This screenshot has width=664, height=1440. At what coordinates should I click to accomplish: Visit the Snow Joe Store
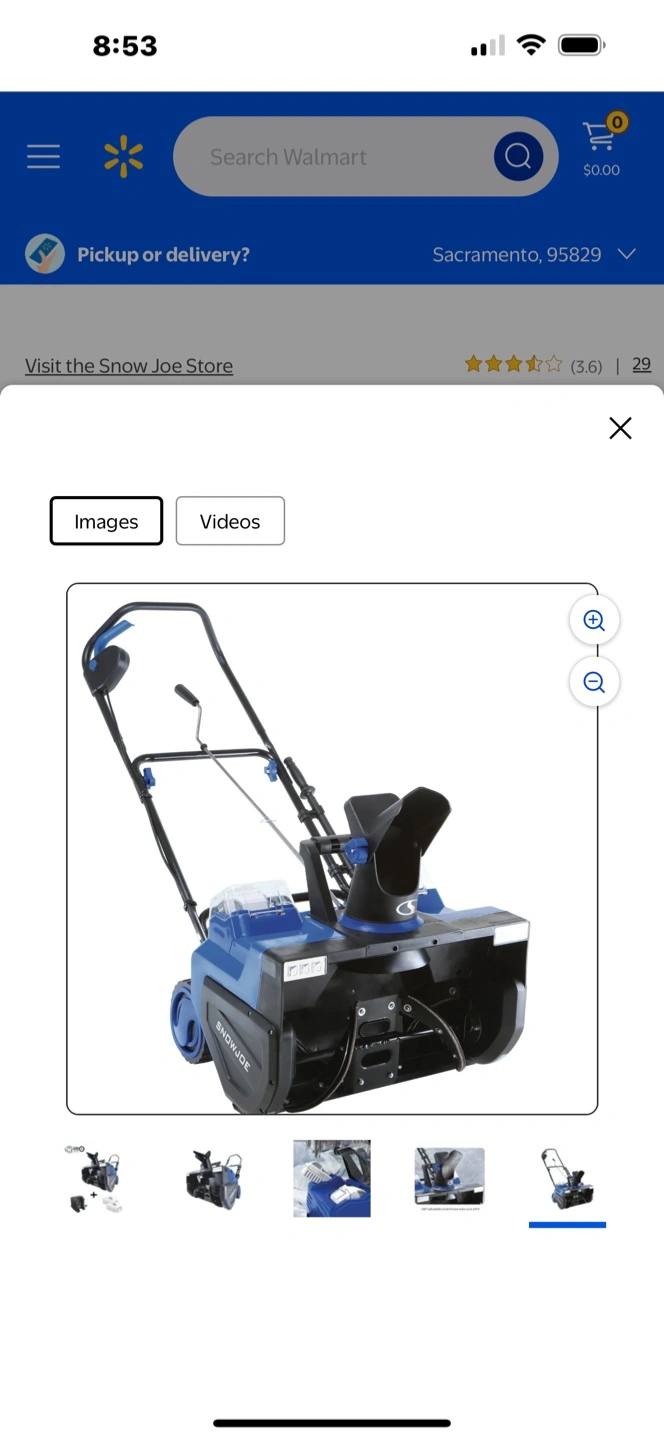[x=129, y=366]
